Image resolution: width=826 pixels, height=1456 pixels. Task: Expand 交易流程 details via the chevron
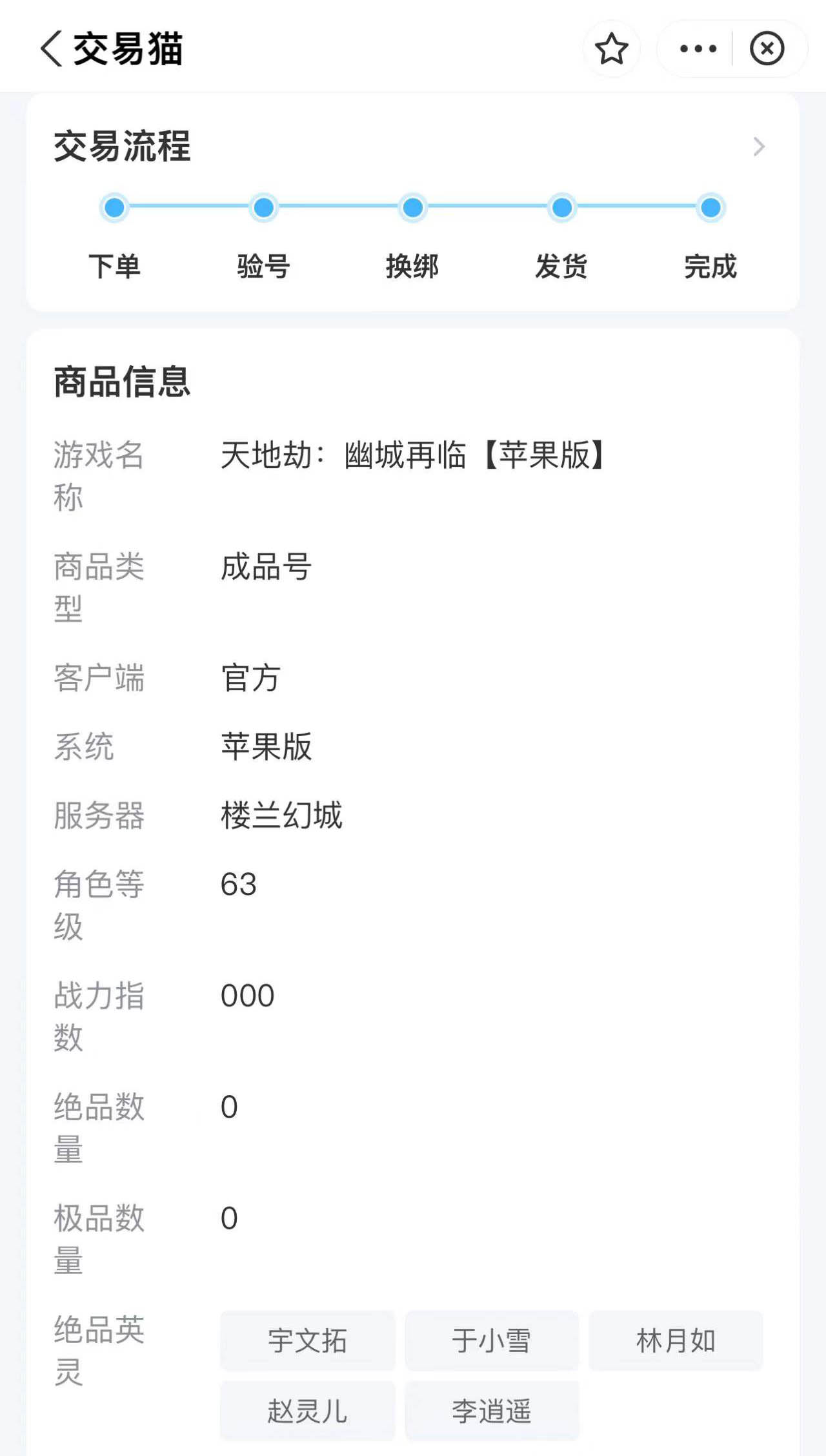click(759, 147)
